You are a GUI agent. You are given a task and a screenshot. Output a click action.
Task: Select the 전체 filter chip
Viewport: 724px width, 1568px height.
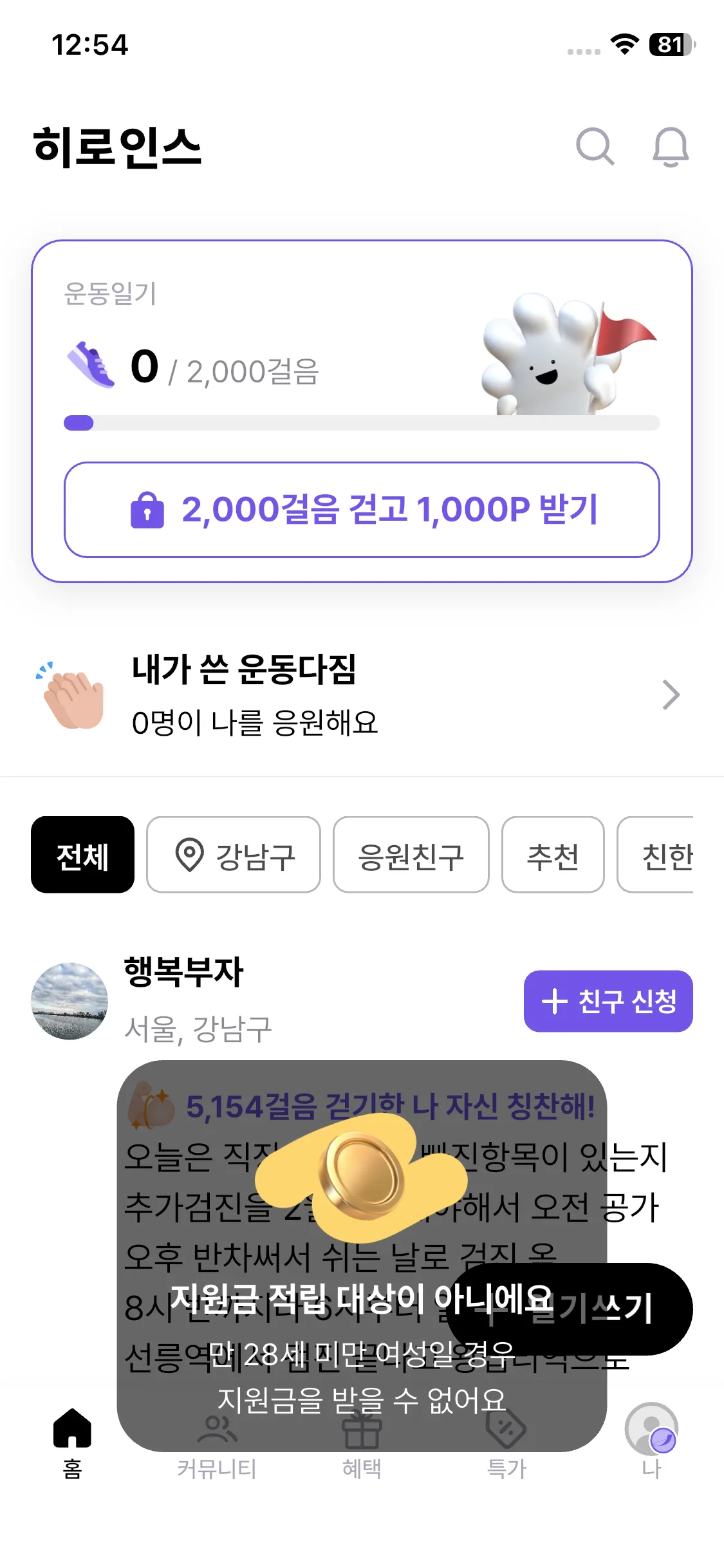(x=82, y=855)
